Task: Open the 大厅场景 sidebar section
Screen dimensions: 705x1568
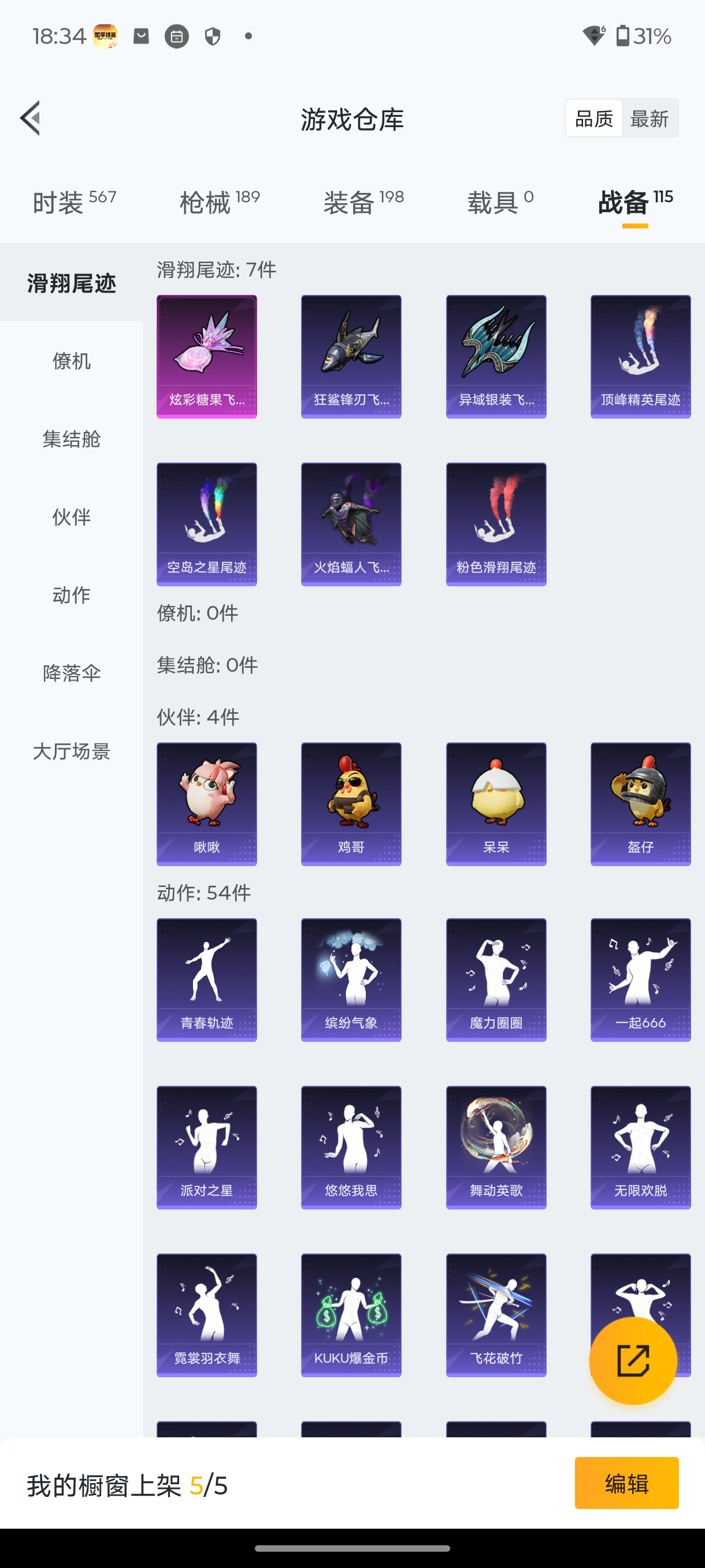Action: click(71, 752)
